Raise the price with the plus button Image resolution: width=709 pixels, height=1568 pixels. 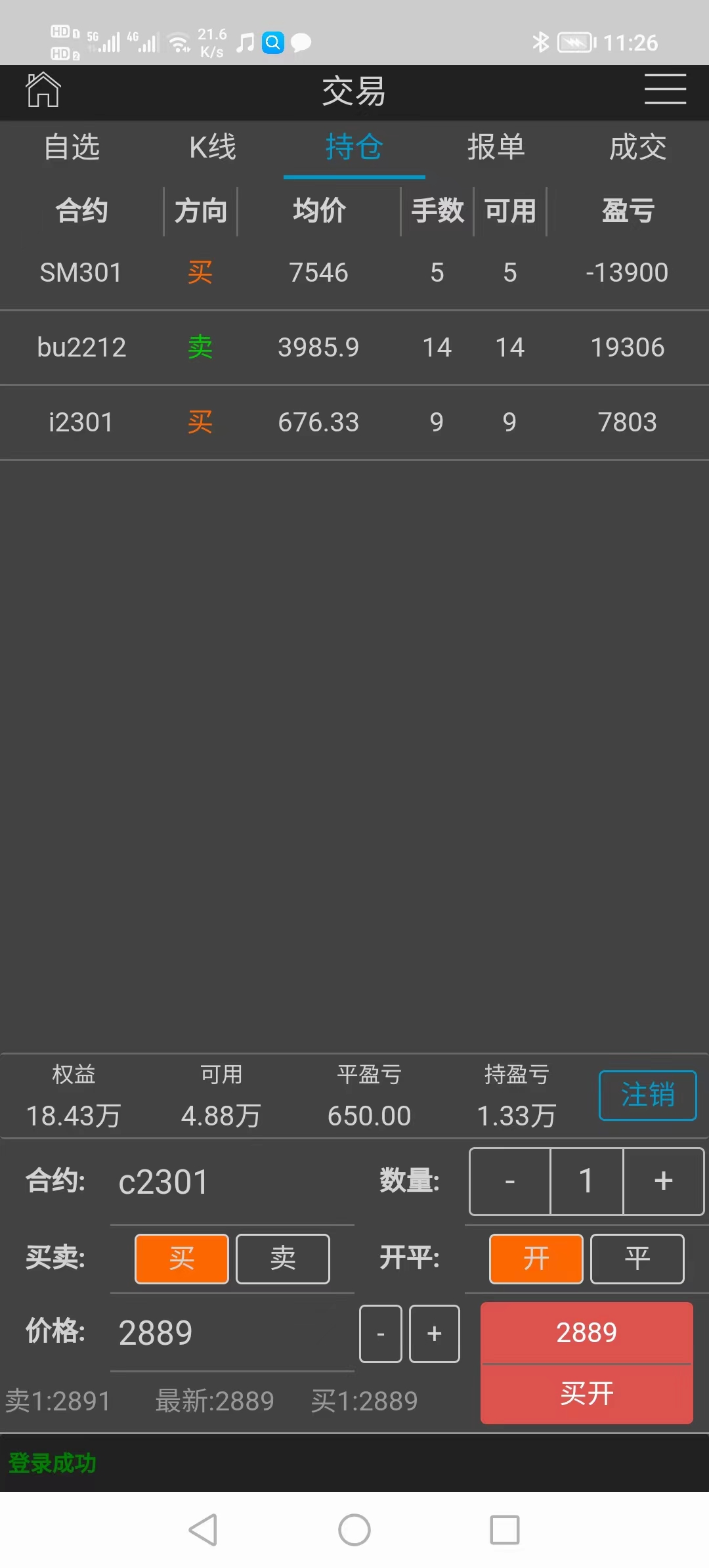click(434, 1334)
